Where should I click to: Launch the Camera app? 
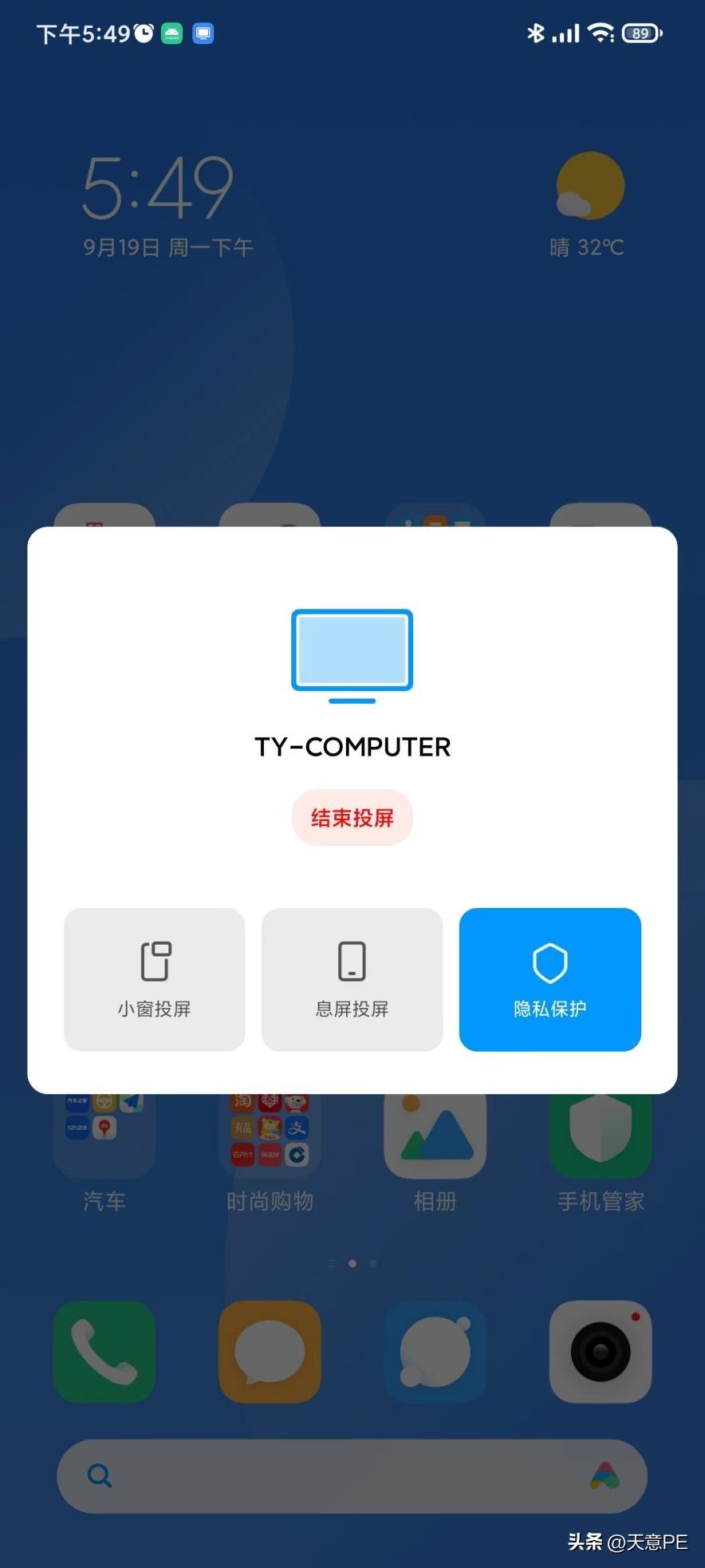[600, 1351]
